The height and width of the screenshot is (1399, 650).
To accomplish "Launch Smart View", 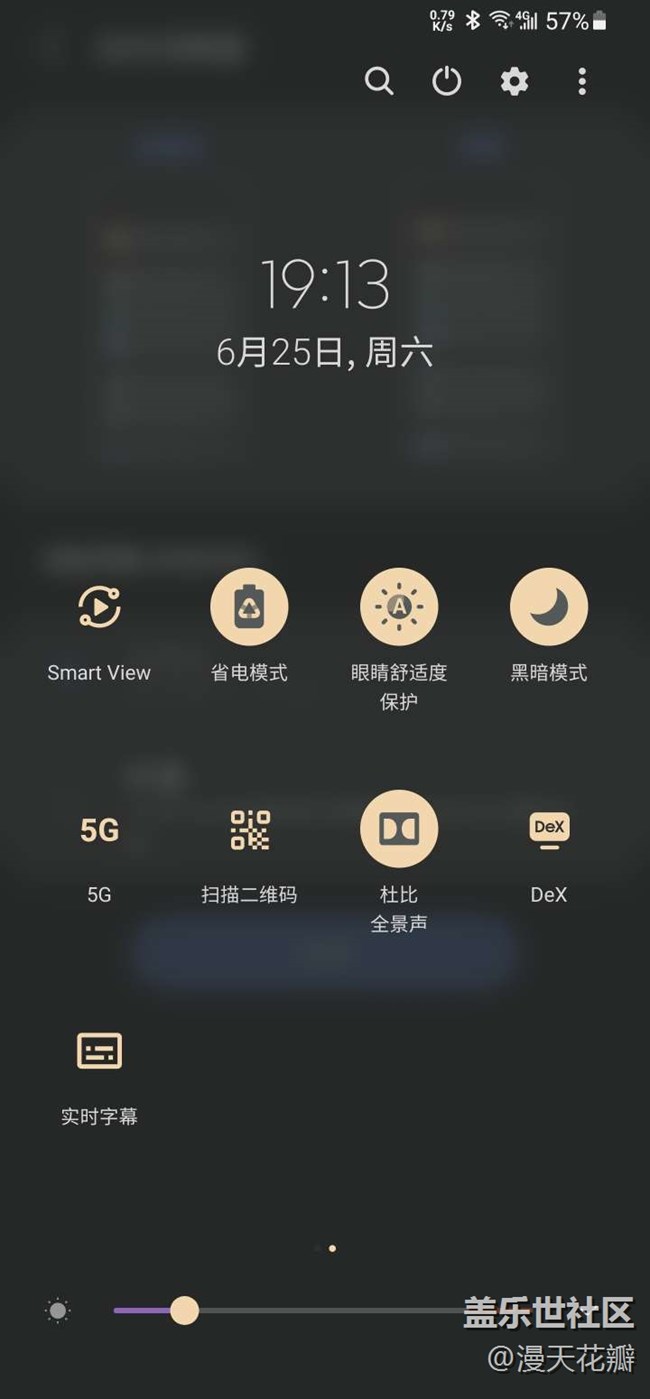I will pos(99,607).
